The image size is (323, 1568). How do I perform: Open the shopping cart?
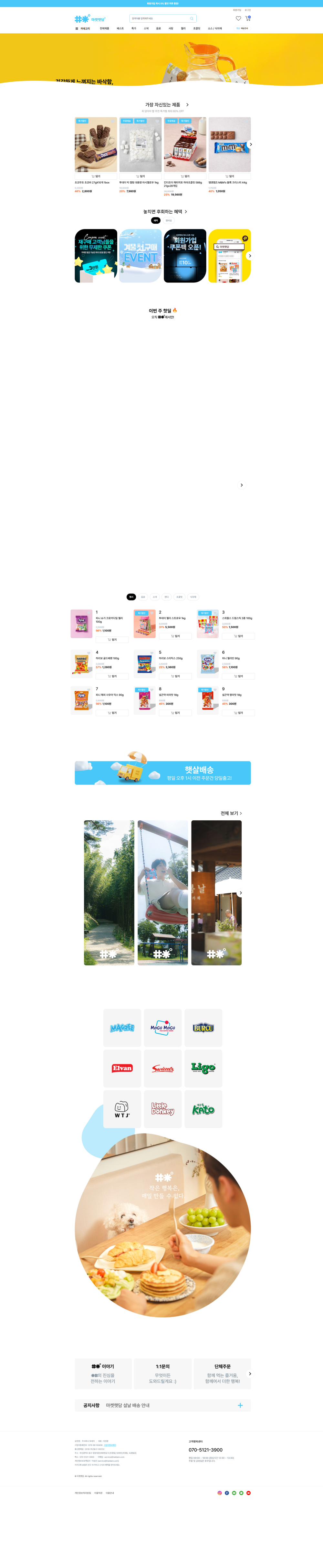click(247, 18)
